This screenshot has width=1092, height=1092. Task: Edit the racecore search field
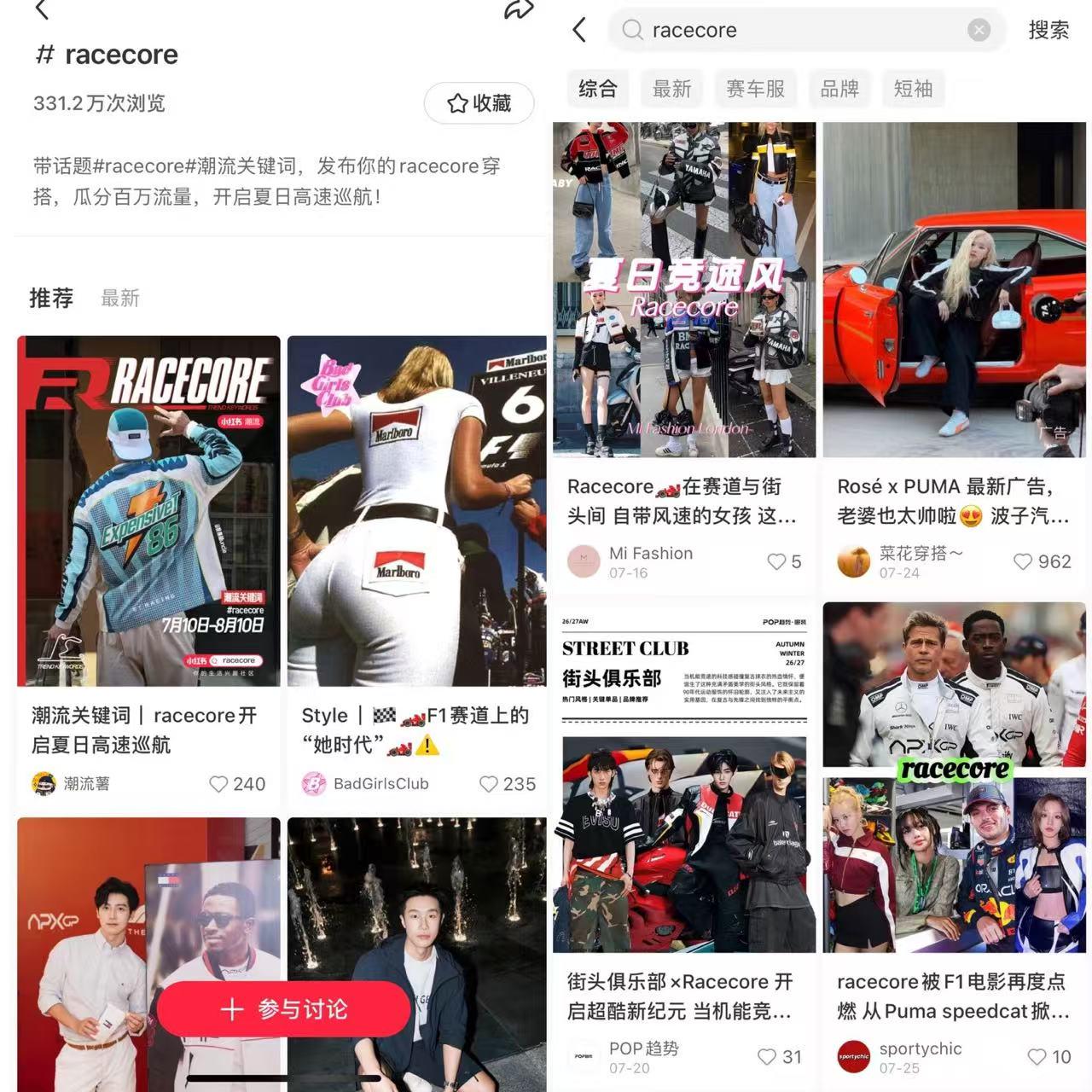793,31
